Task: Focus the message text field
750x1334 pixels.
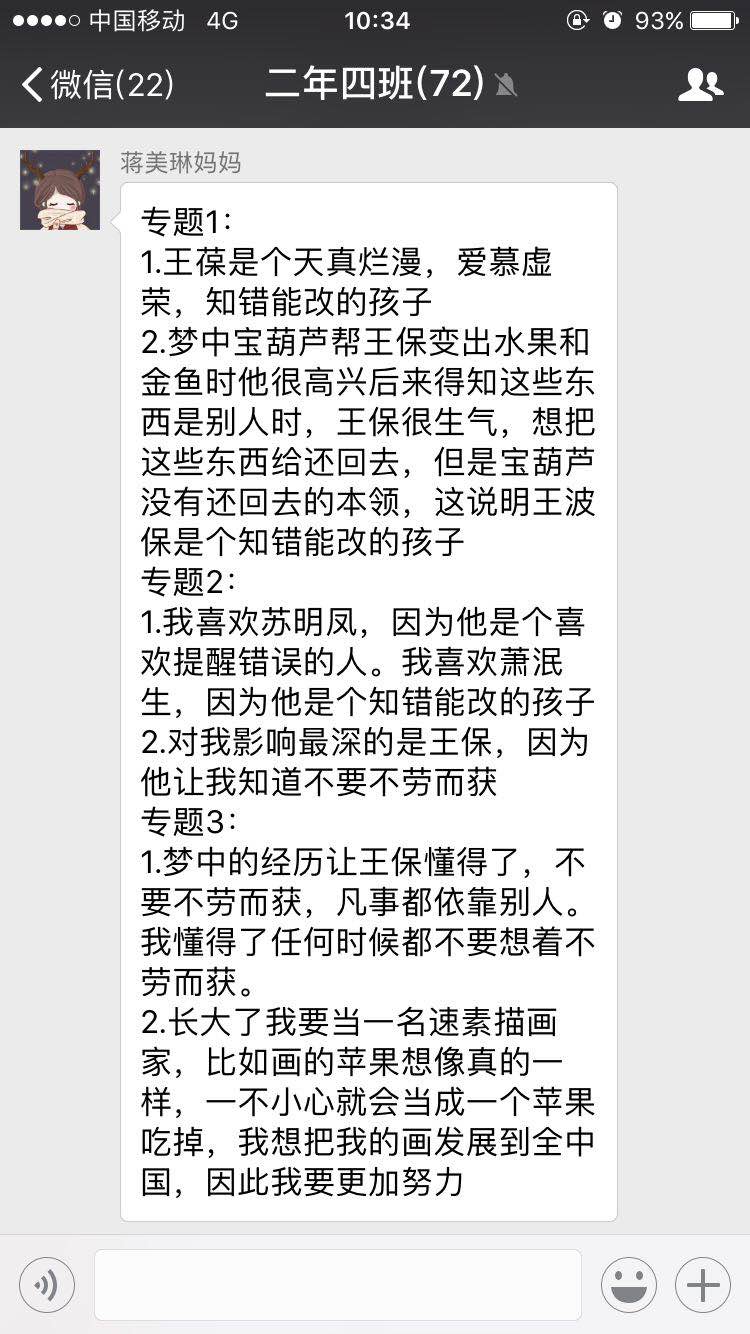Action: click(338, 1285)
